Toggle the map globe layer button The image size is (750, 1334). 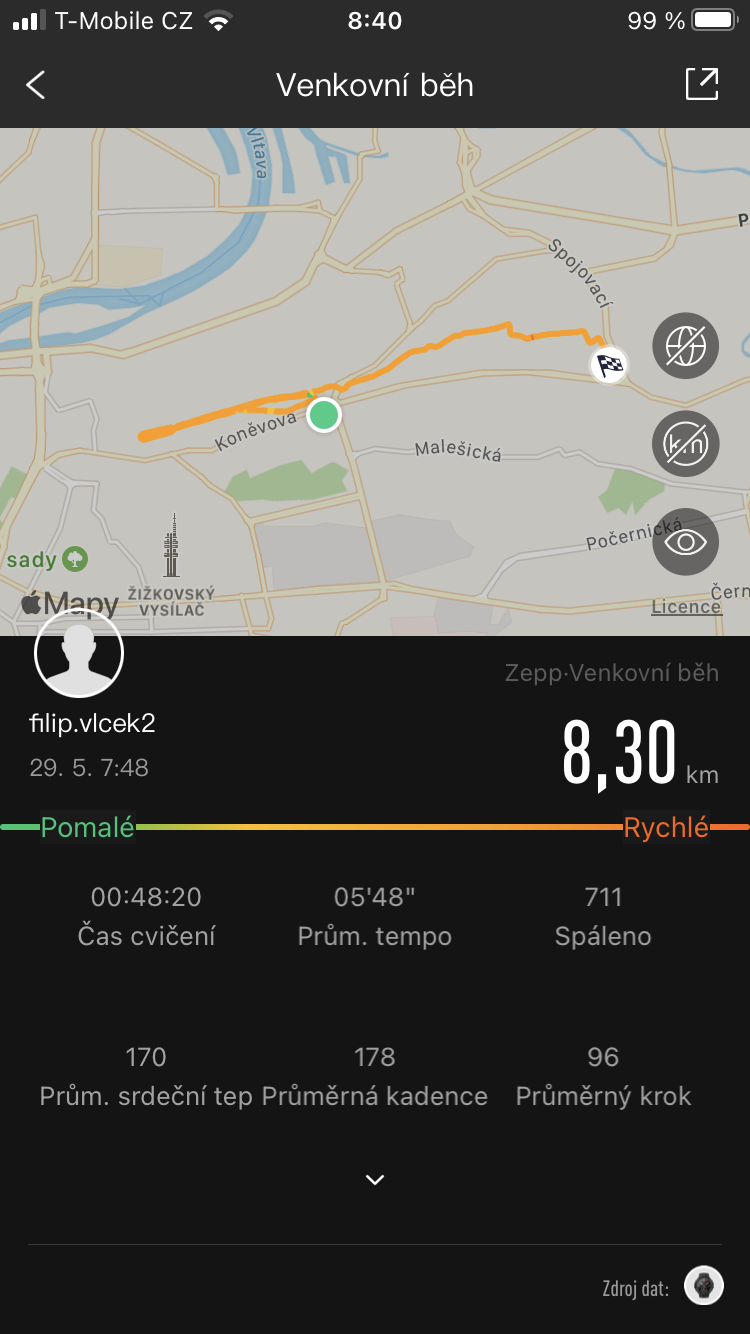(x=686, y=346)
